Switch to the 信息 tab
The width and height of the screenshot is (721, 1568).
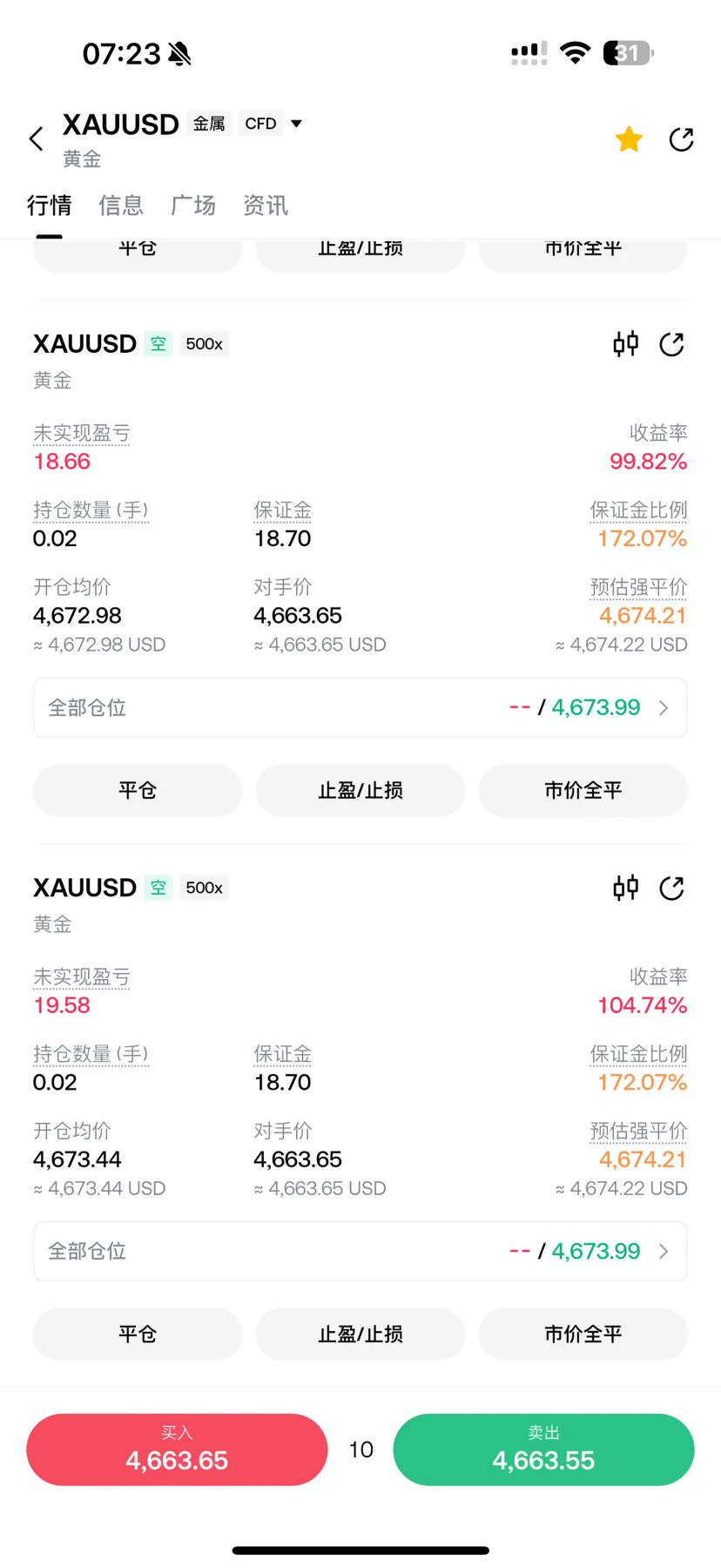[x=121, y=206]
